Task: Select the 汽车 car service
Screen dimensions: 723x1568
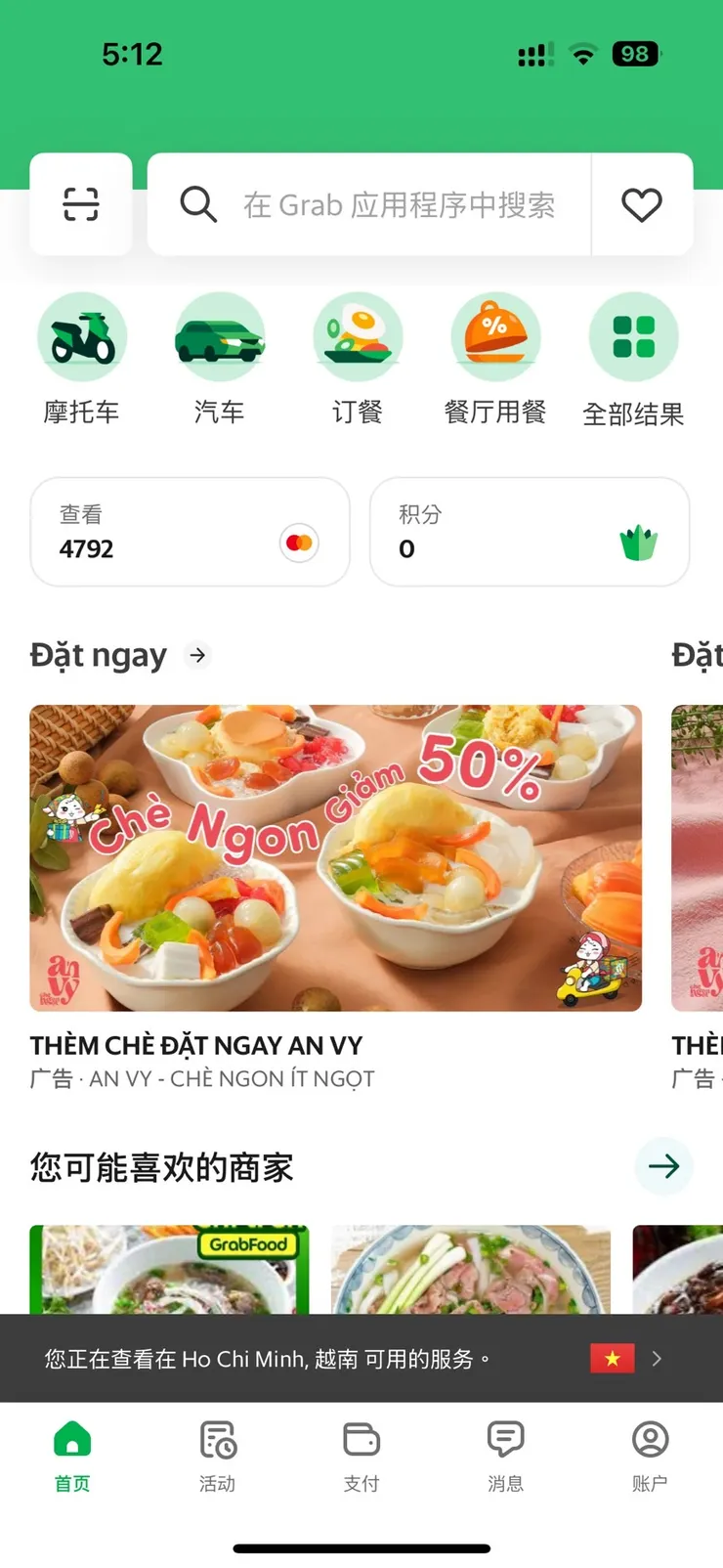Action: [220, 357]
